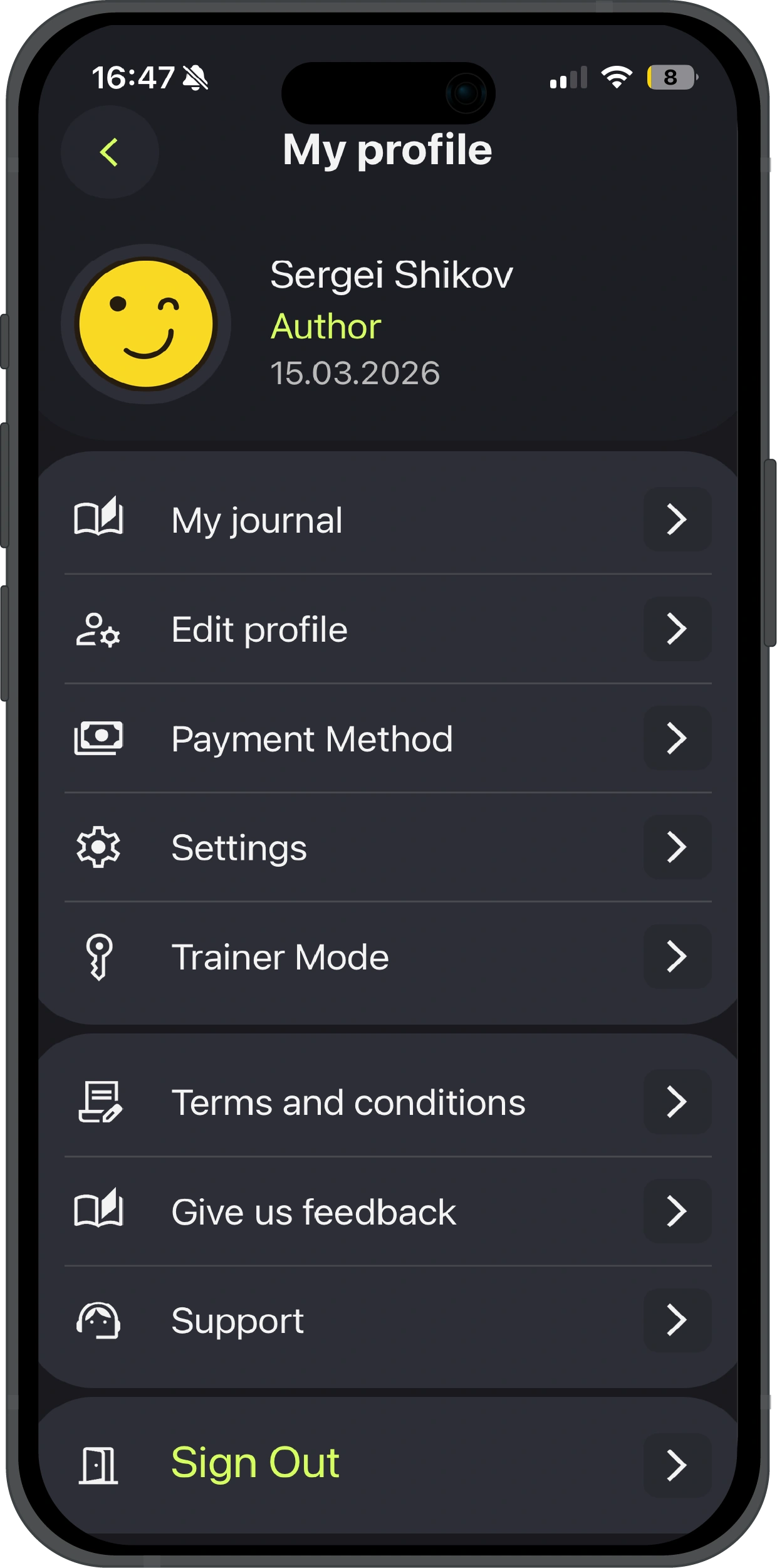This screenshot has height=1568, width=777.
Task: Open the Support row
Action: (387, 1320)
